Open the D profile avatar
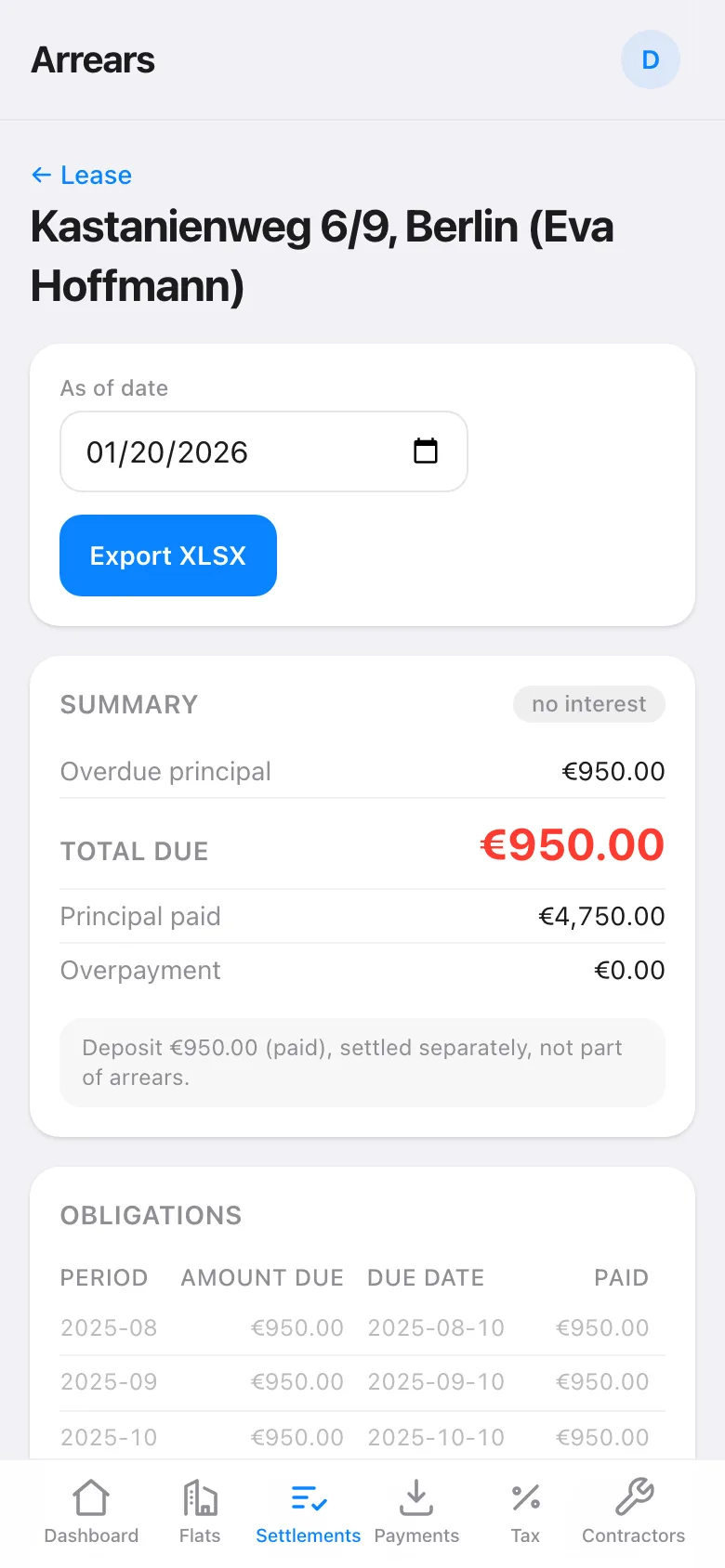Viewport: 725px width, 1568px height. tap(651, 59)
